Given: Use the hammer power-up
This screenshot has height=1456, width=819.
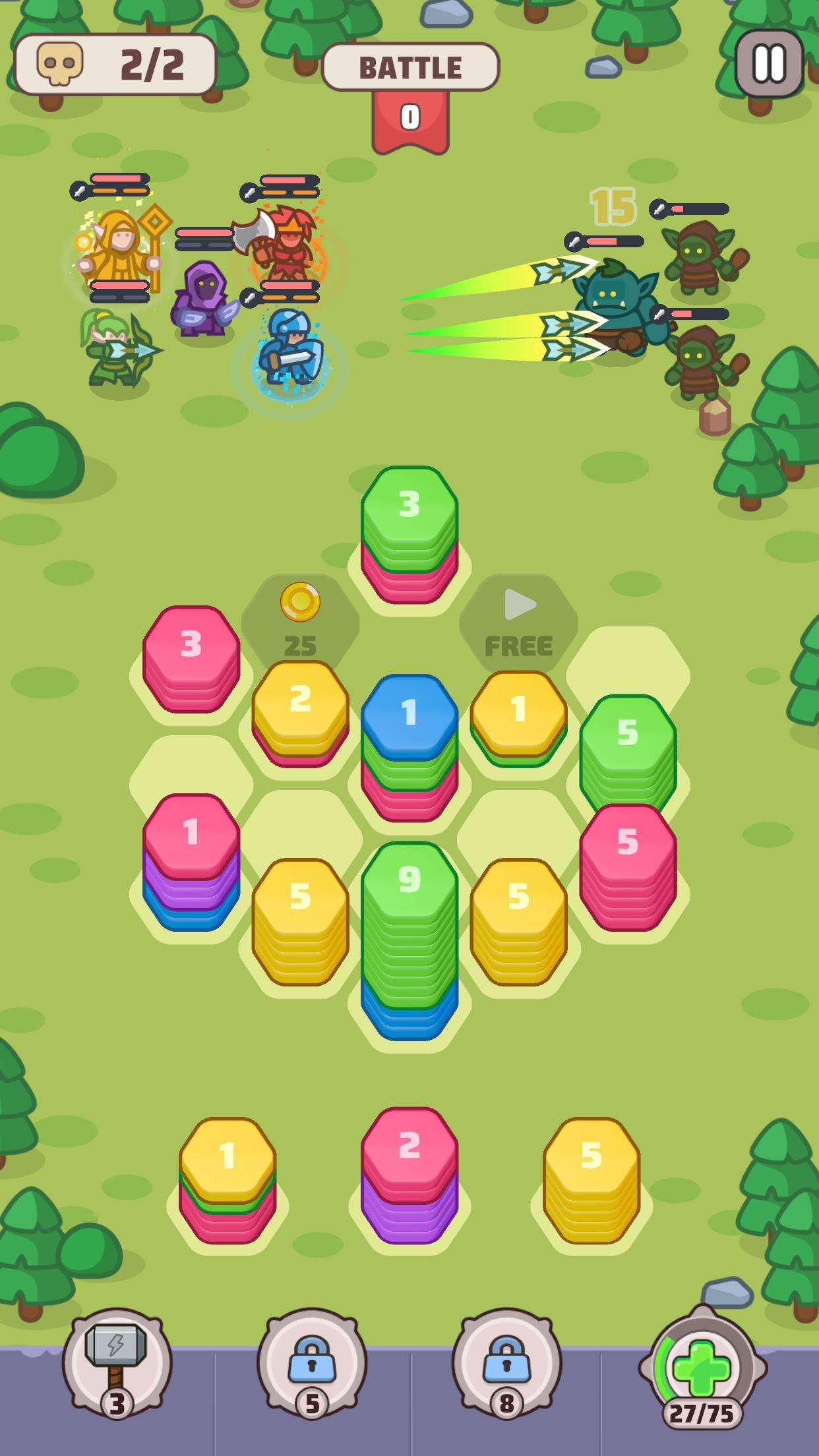Looking at the screenshot, I should [117, 1362].
